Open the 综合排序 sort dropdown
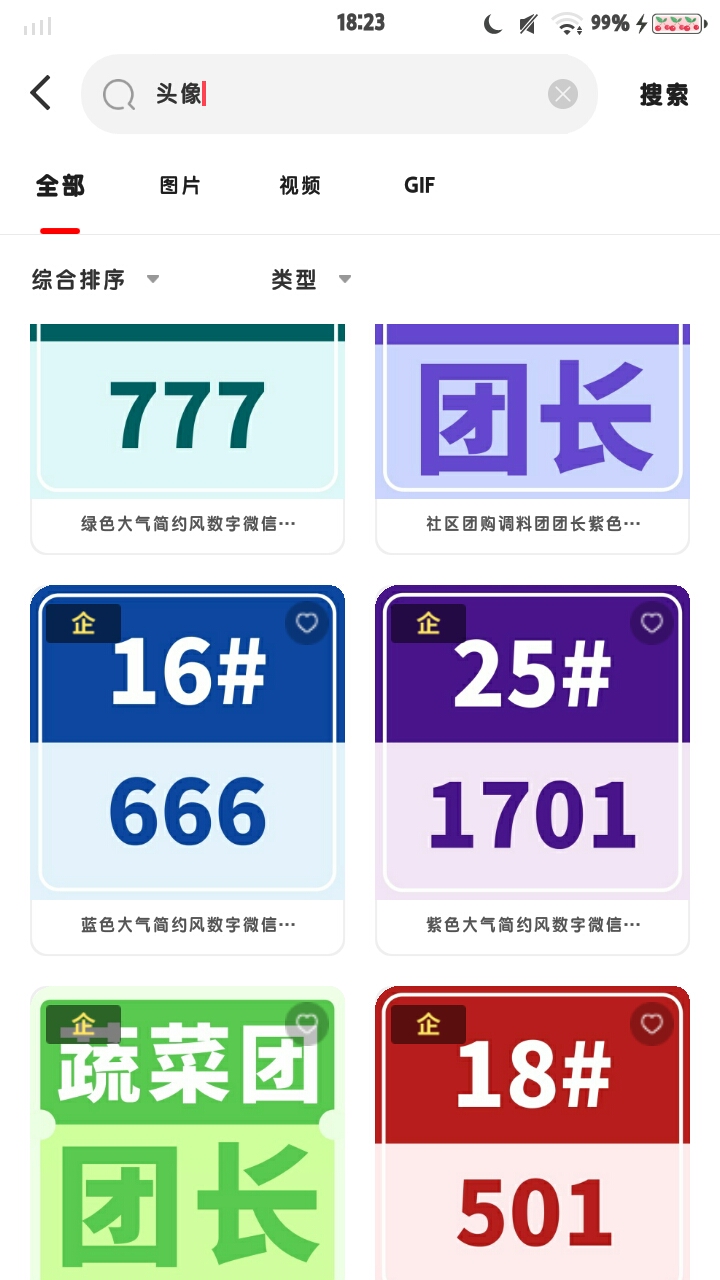The image size is (720, 1280). (x=93, y=280)
